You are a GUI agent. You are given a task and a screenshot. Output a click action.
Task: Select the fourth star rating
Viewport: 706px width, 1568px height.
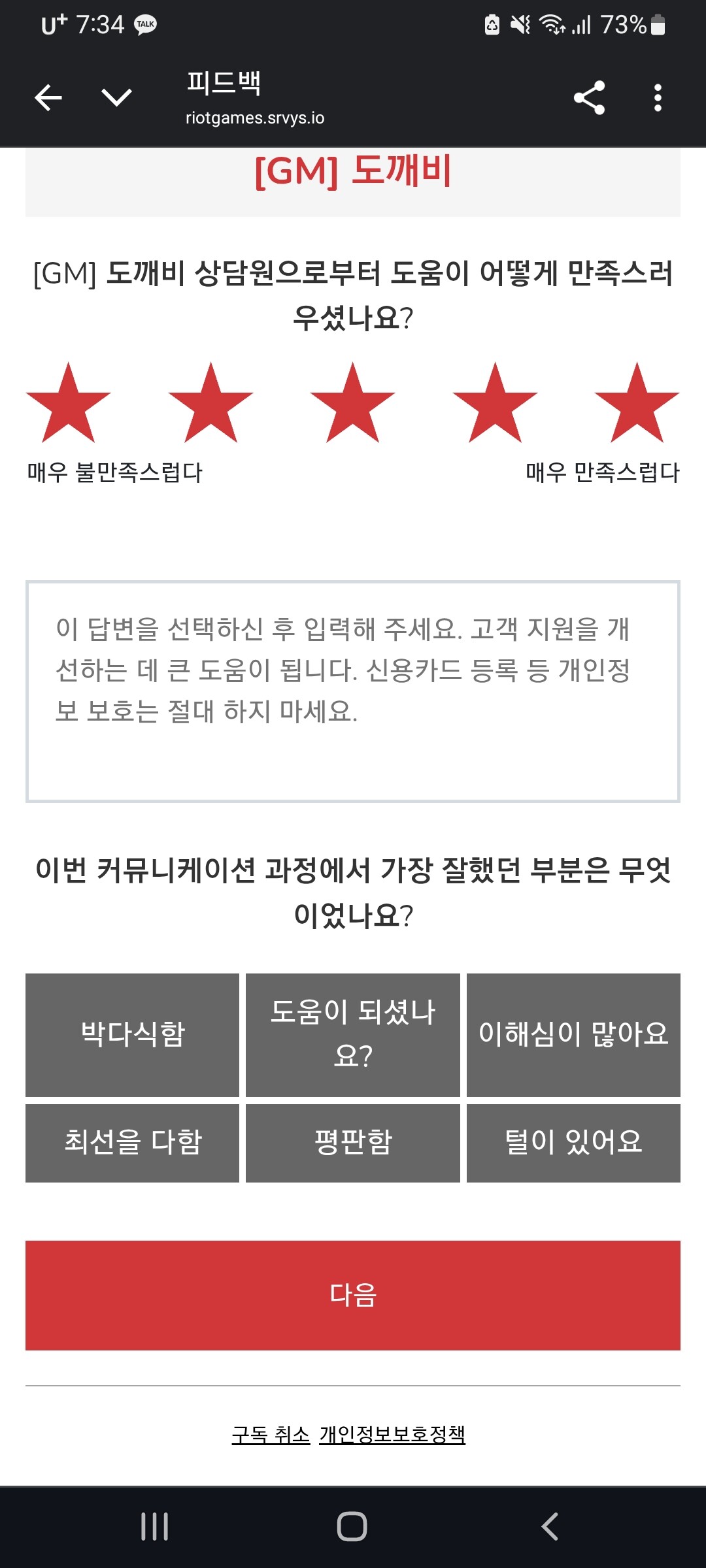[x=495, y=404]
